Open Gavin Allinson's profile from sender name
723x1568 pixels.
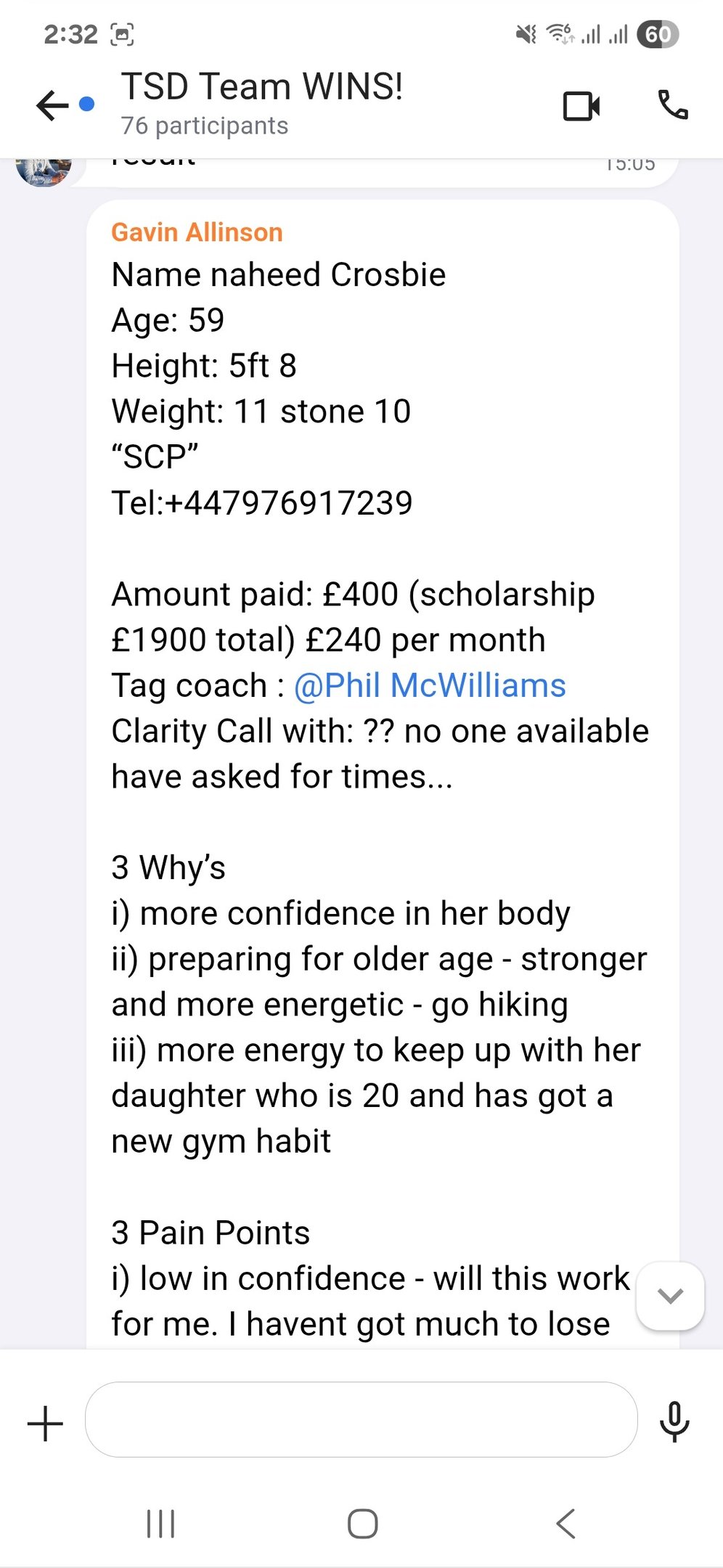tap(197, 232)
